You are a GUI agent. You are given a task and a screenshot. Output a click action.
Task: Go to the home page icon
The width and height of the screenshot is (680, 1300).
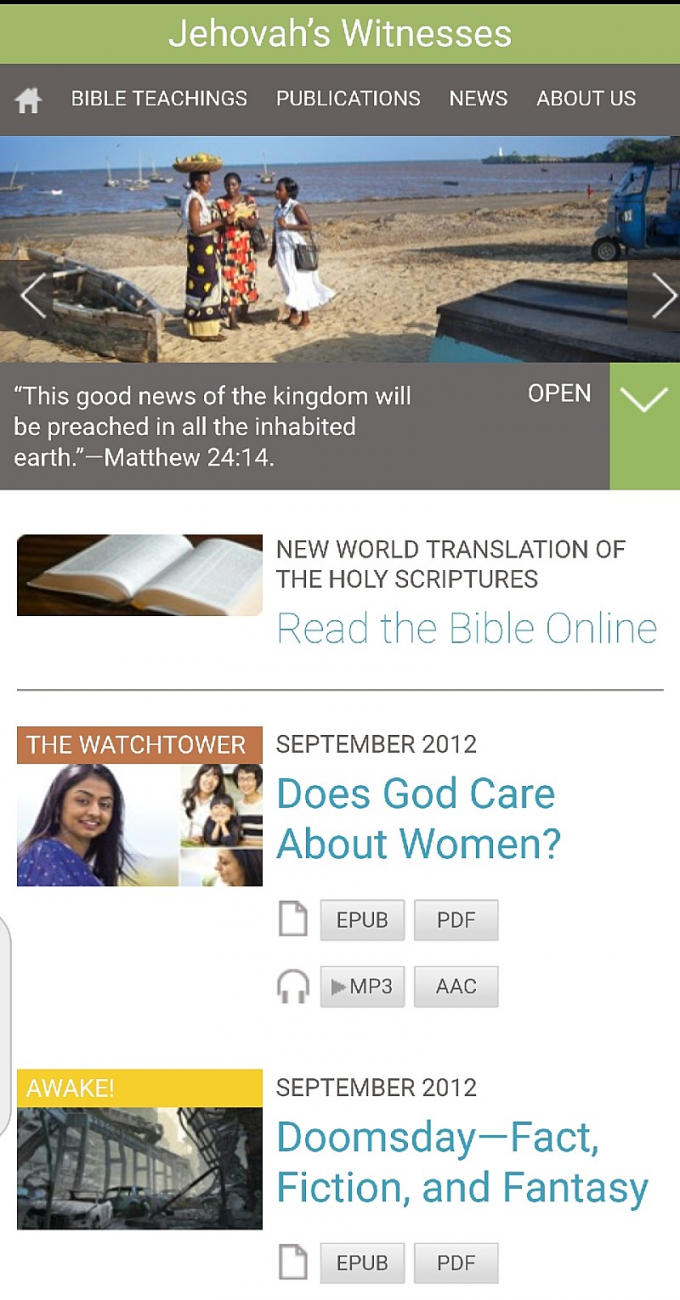(28, 99)
